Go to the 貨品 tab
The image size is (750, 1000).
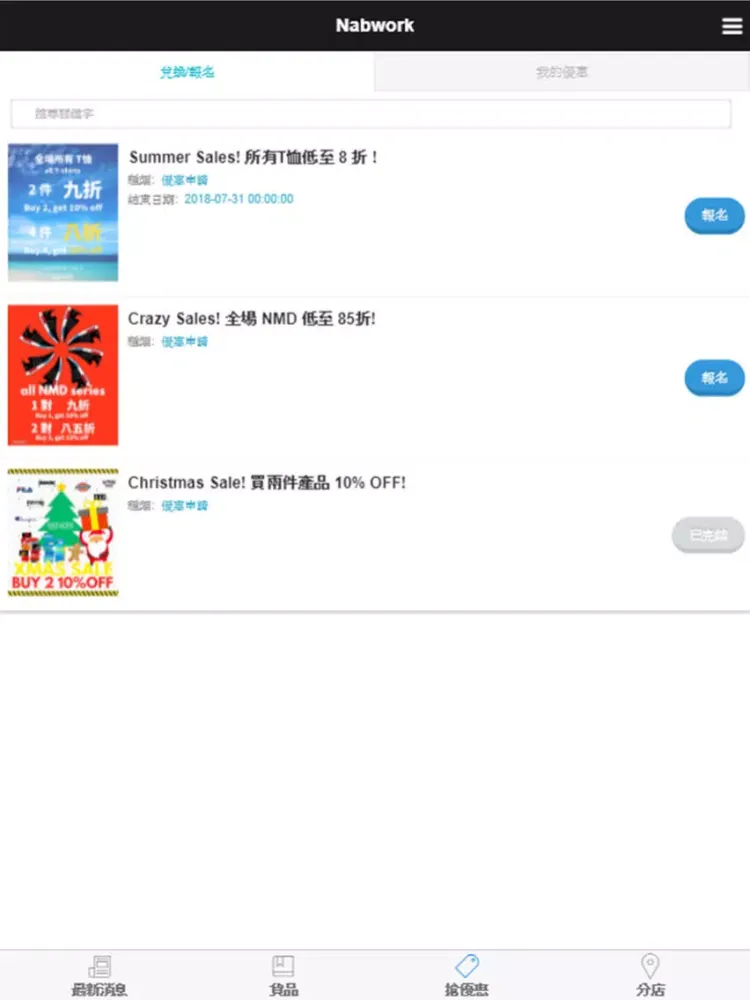click(284, 976)
